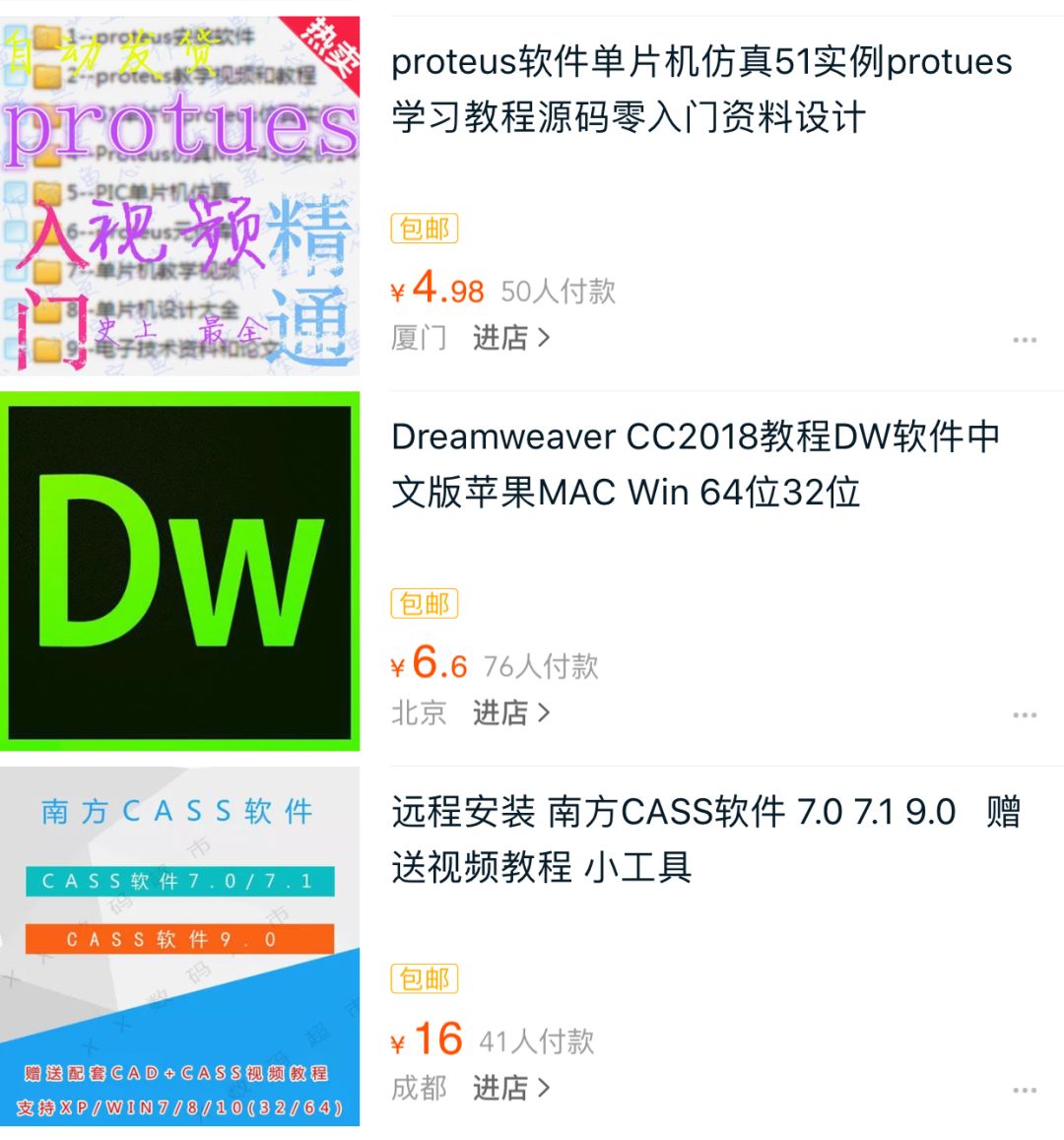Screen dimensions: 1064x1140
Task: Click the orange CASS软件9.0 banner stripe
Action: click(182, 938)
